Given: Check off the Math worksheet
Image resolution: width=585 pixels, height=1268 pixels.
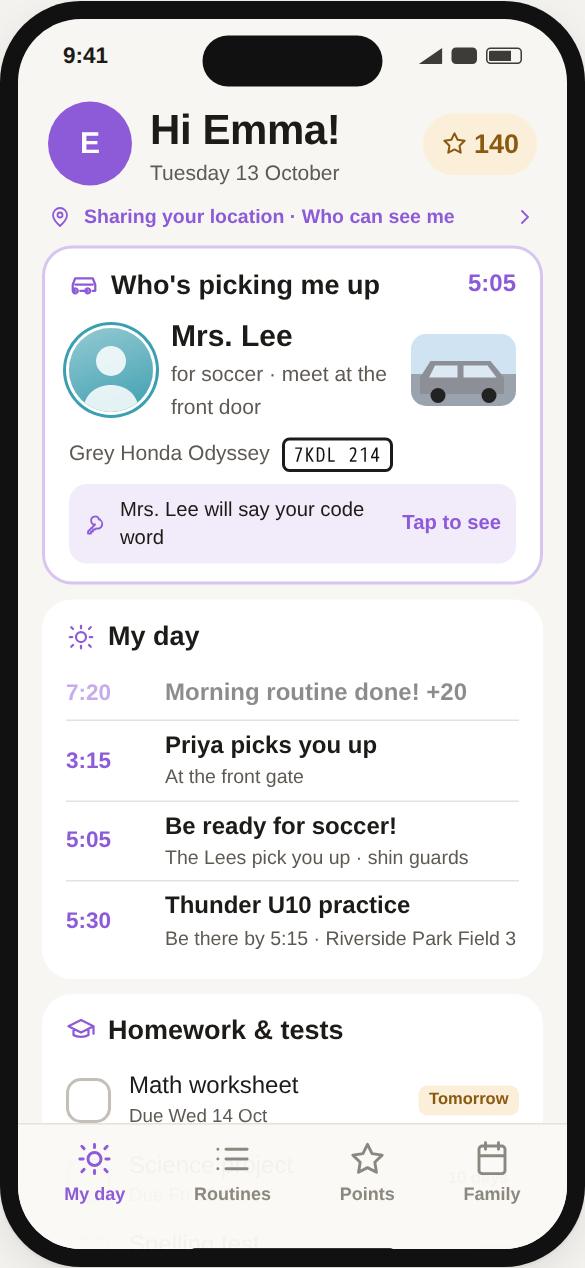Looking at the screenshot, I should [x=88, y=1100].
